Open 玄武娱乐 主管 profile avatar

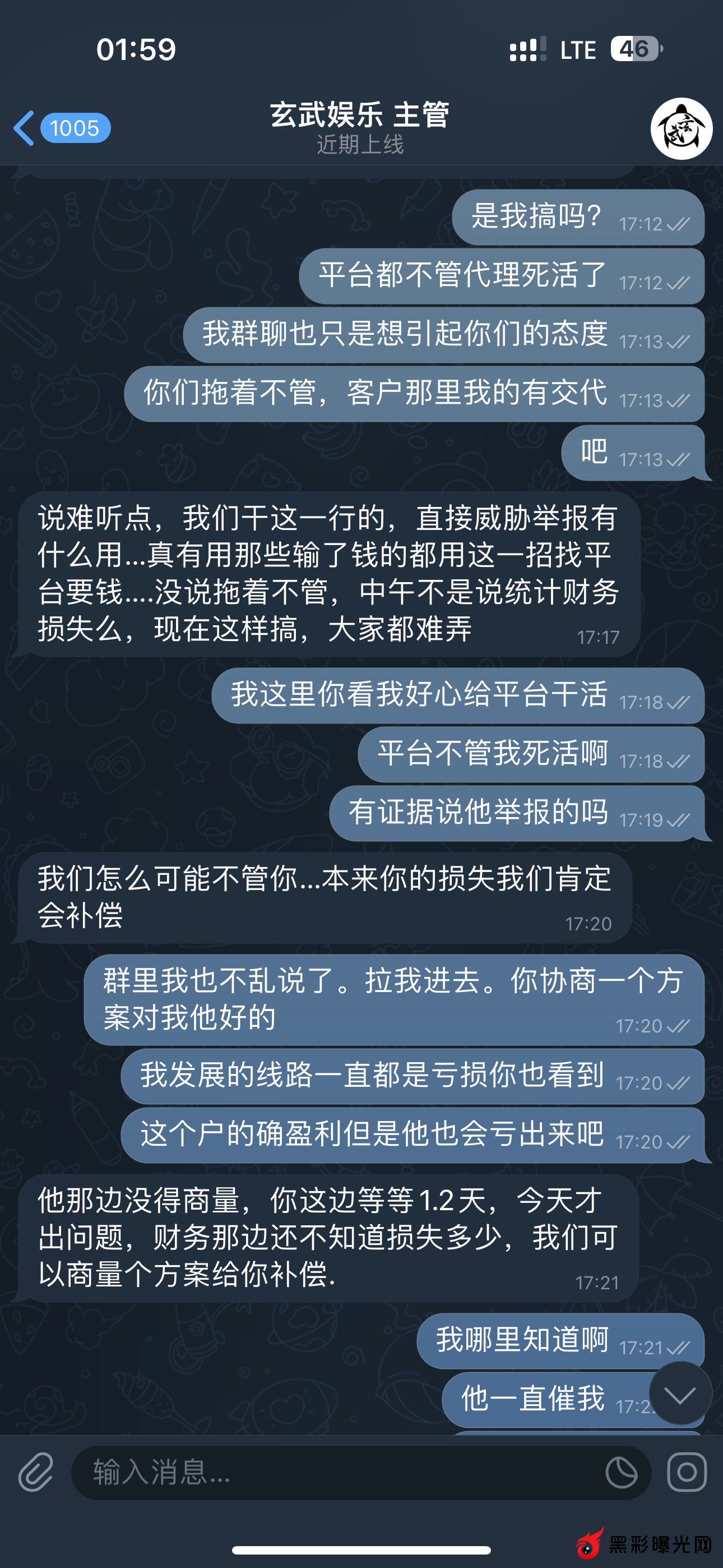[681, 128]
